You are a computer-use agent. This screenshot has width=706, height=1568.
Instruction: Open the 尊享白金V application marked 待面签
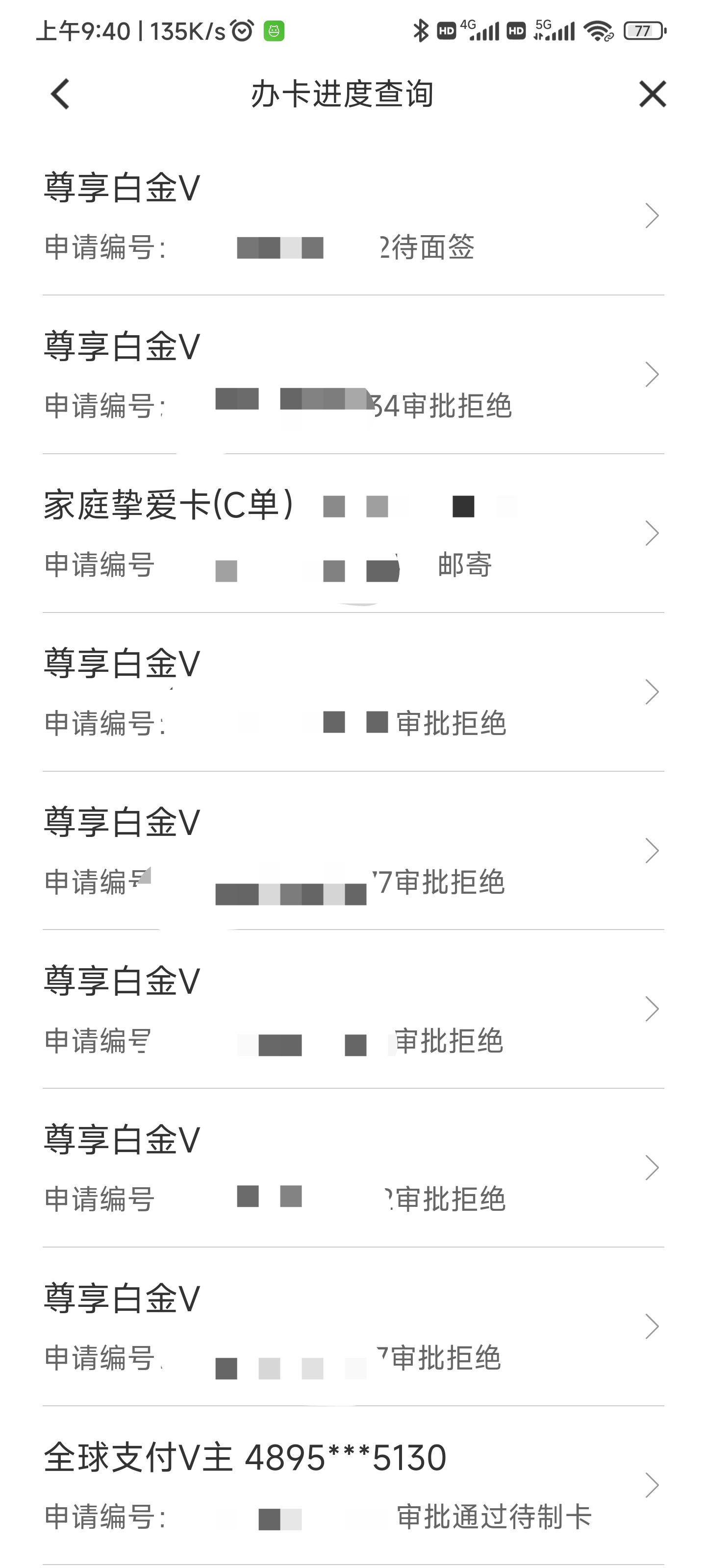tap(353, 216)
